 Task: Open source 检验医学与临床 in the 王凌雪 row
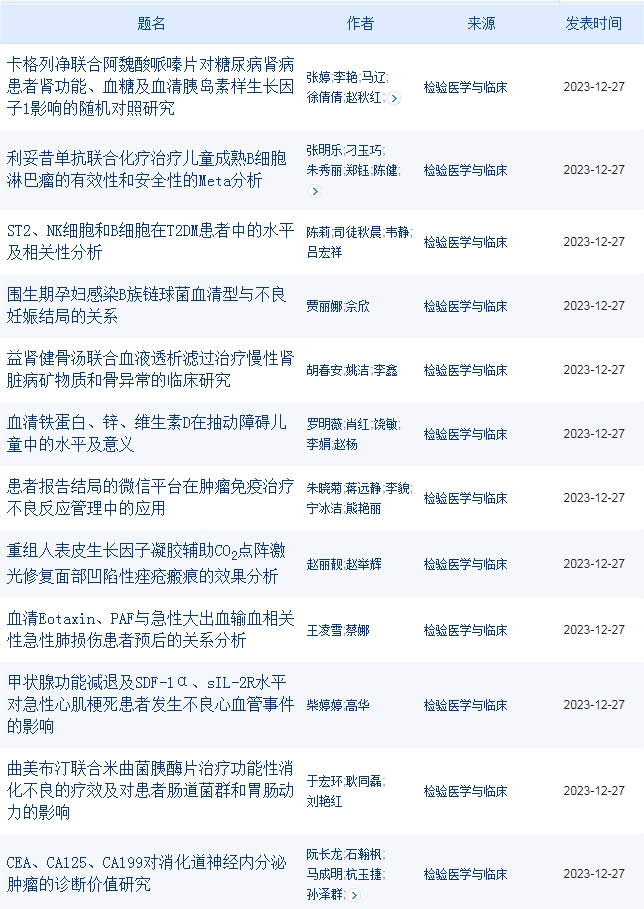pyautogui.click(x=464, y=630)
